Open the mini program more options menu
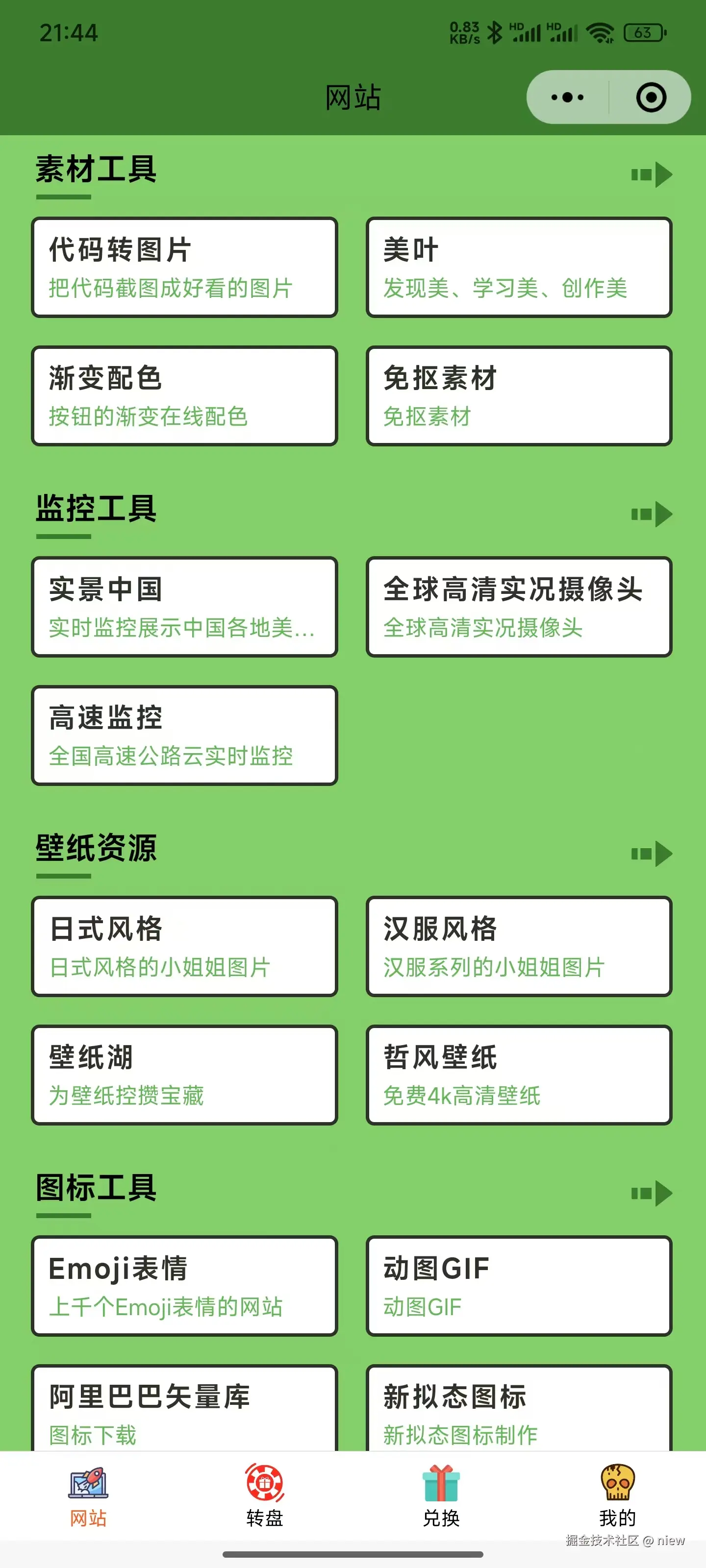This screenshot has height=1568, width=706. click(567, 98)
